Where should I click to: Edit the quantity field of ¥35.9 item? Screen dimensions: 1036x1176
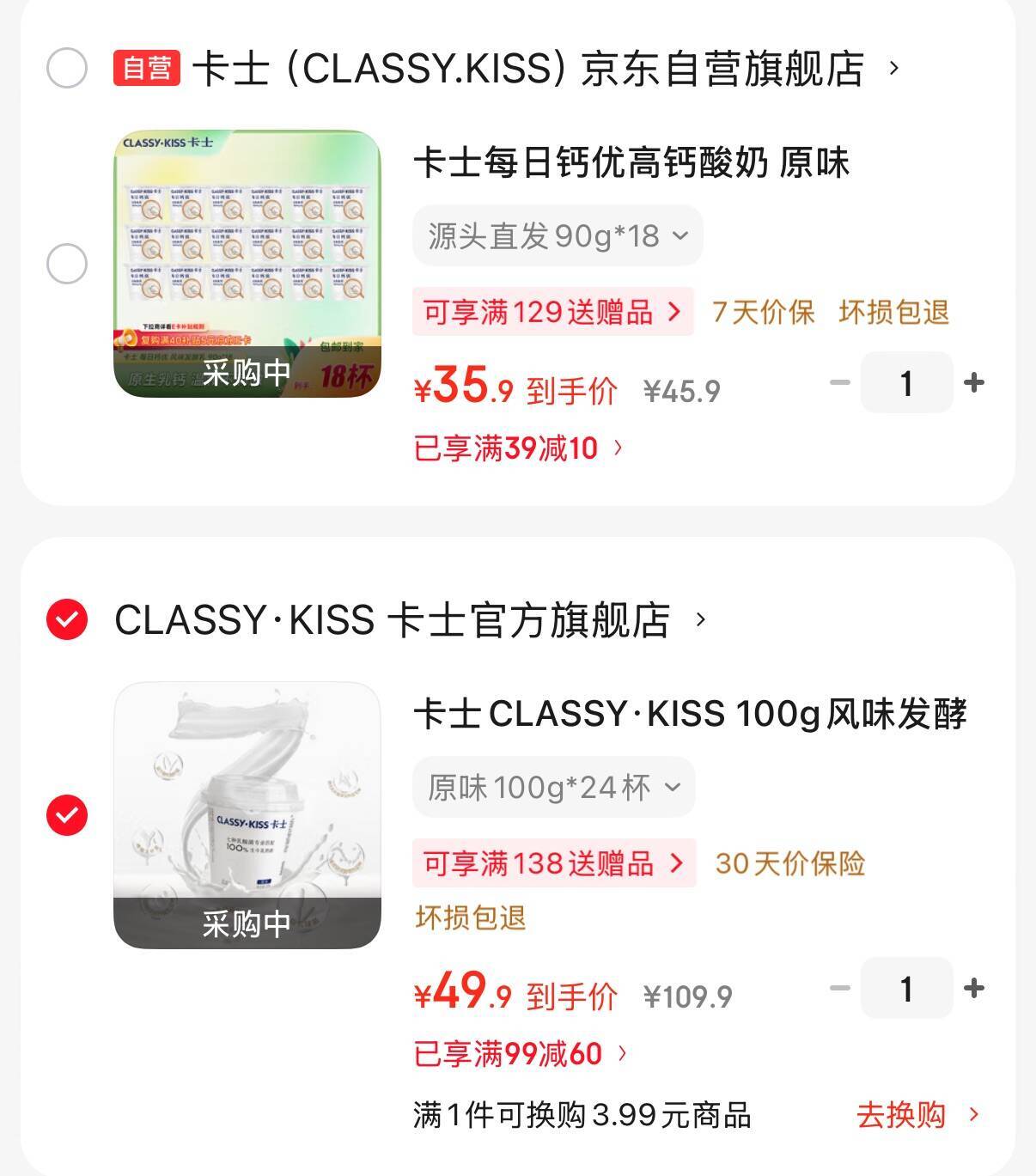(906, 383)
